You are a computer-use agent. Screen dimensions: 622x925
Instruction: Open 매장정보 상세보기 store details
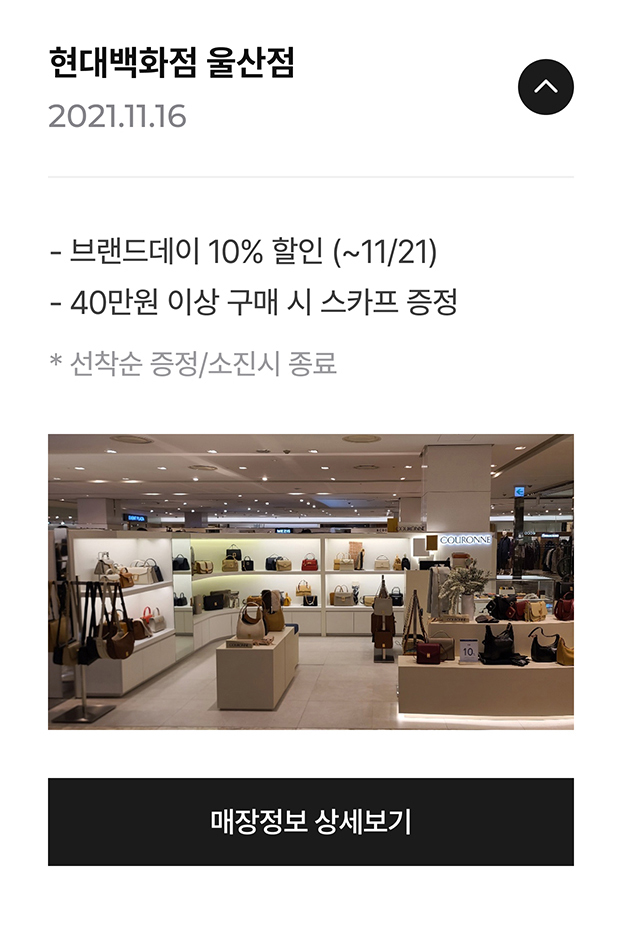point(311,822)
